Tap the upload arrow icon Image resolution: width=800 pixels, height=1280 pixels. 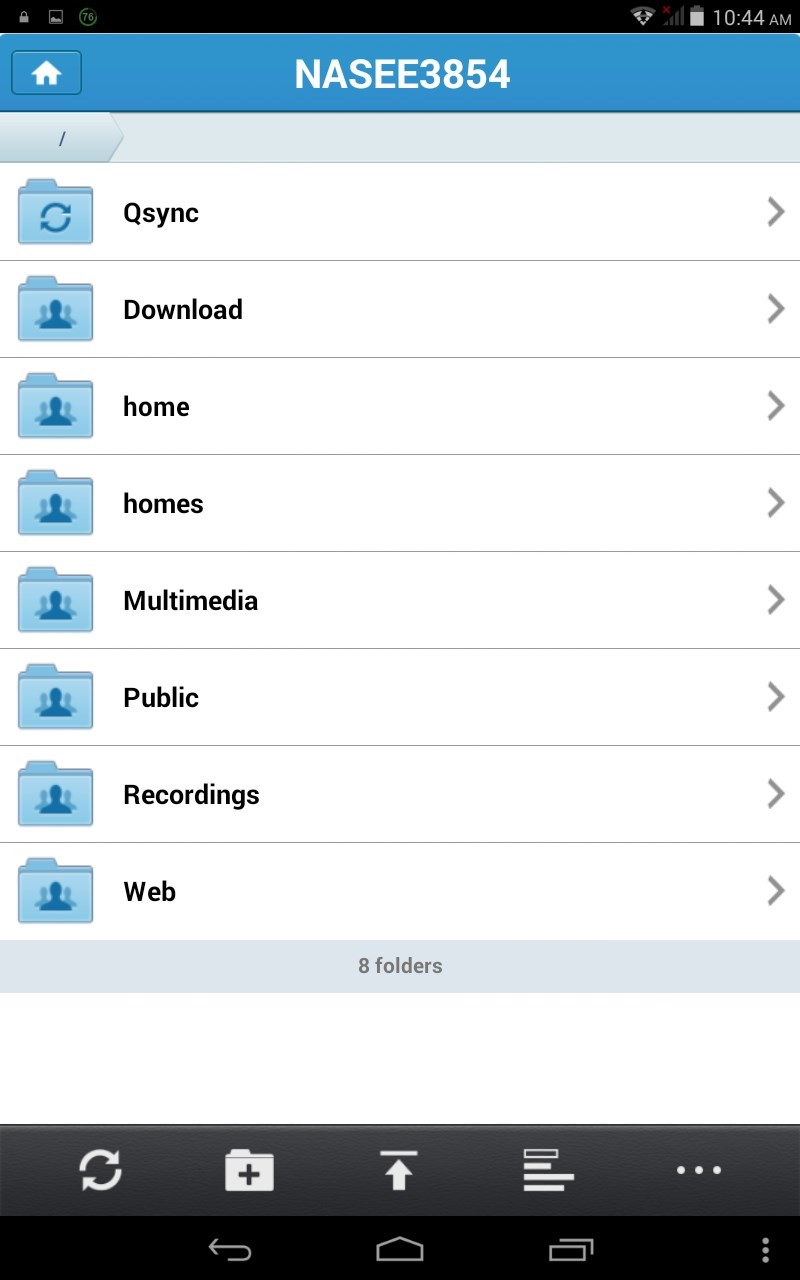[398, 1170]
